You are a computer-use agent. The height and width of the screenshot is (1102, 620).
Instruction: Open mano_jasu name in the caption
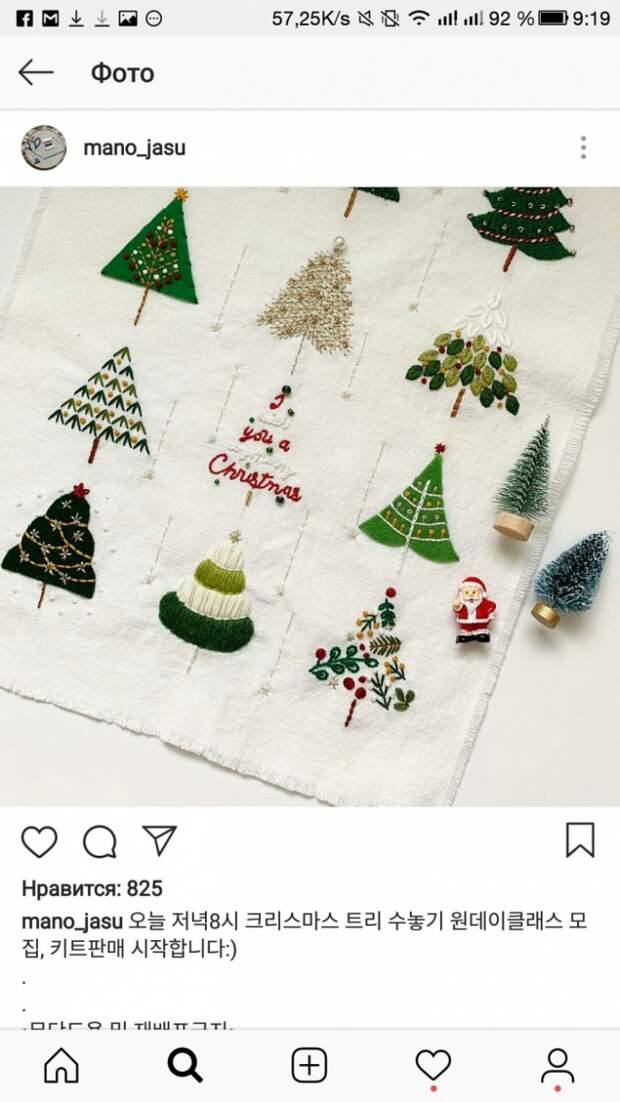click(x=72, y=920)
